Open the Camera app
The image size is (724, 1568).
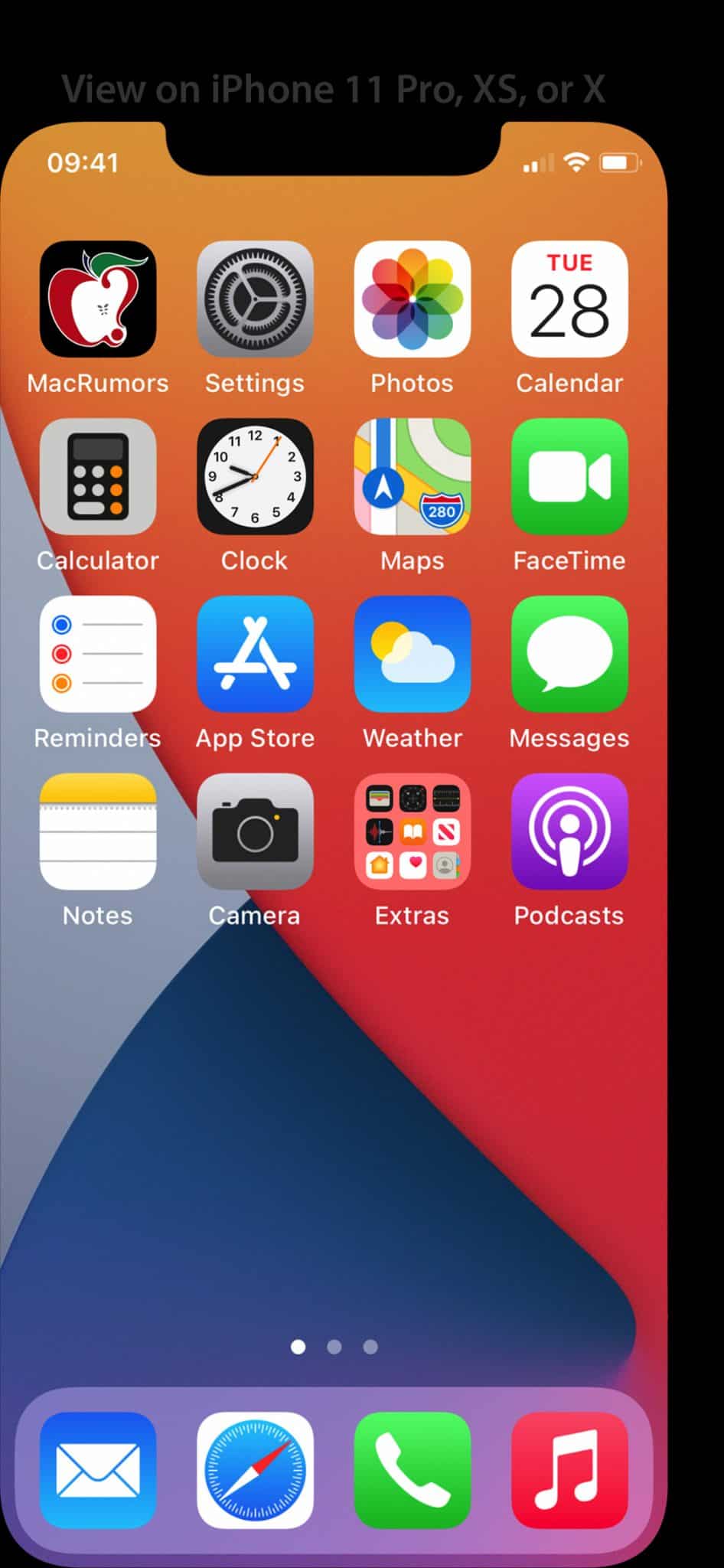[255, 832]
